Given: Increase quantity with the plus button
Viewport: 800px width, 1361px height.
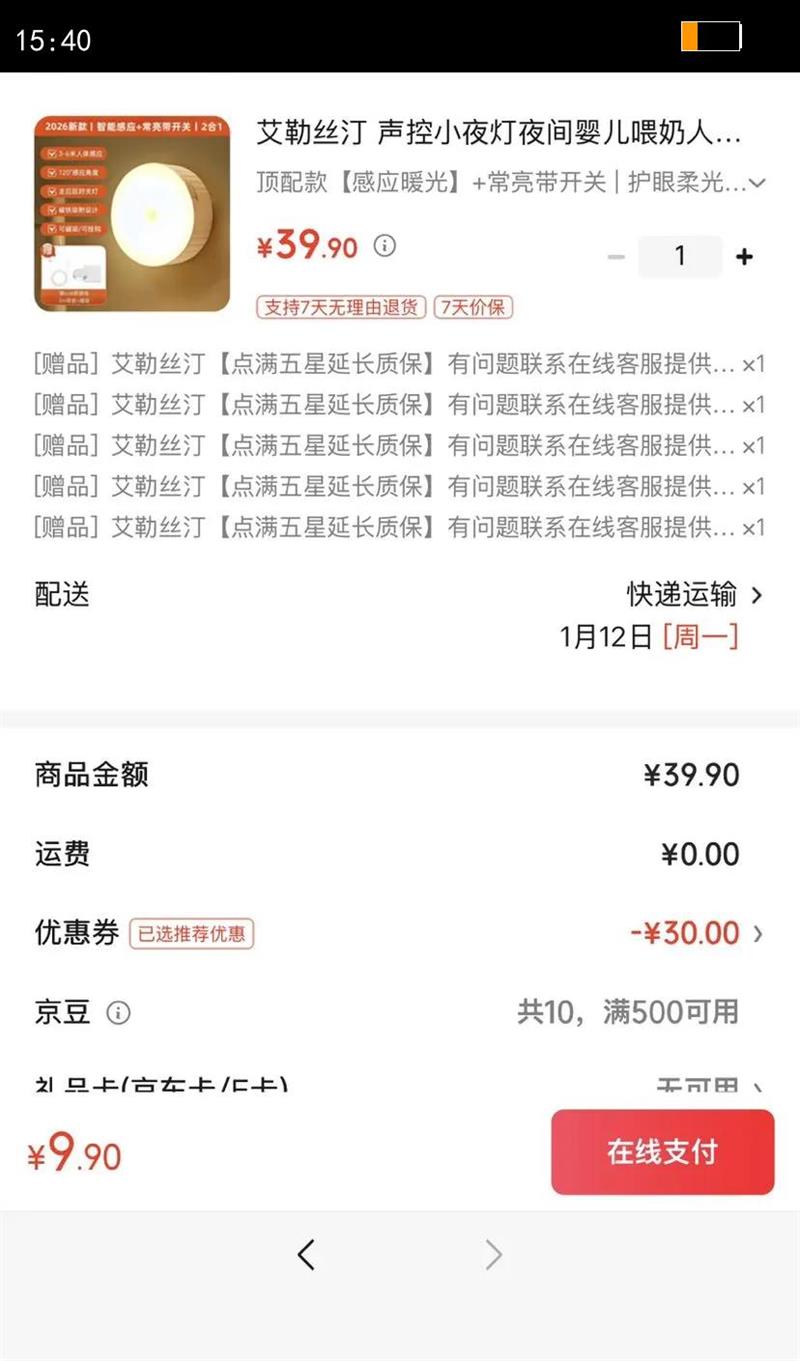Looking at the screenshot, I should (744, 257).
